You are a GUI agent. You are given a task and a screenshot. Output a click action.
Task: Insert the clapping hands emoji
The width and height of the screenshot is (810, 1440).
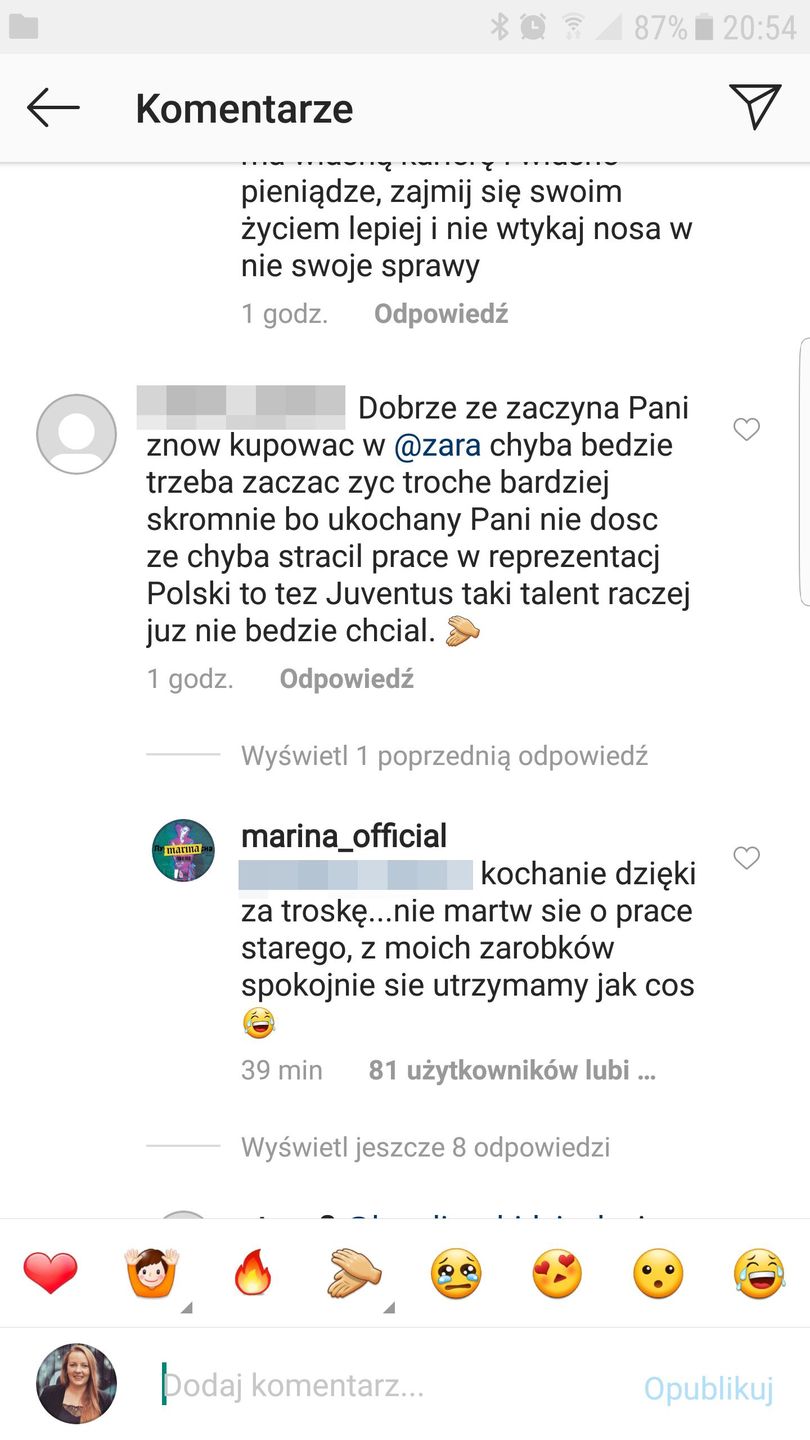click(x=354, y=1273)
